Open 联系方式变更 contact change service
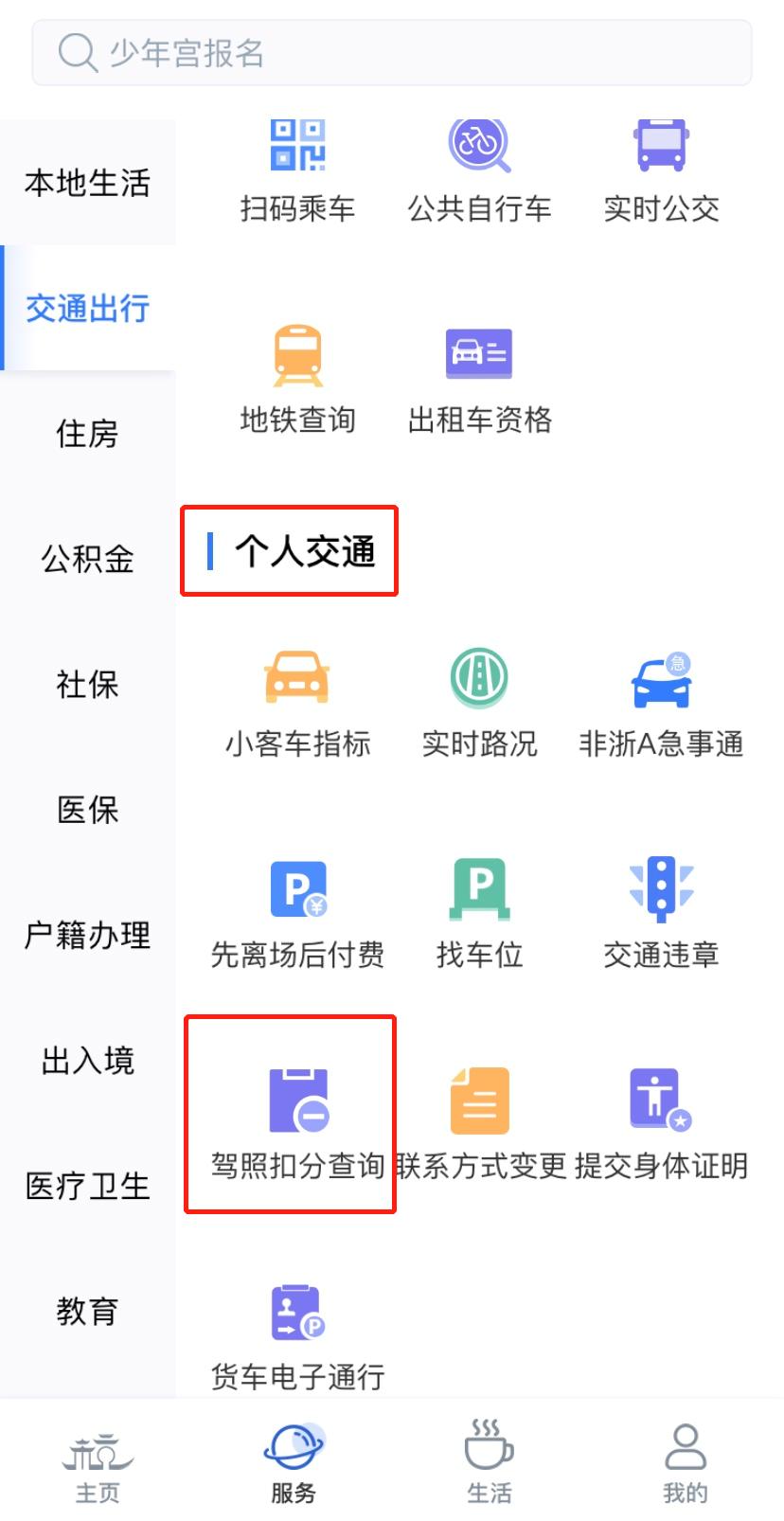 click(479, 1122)
